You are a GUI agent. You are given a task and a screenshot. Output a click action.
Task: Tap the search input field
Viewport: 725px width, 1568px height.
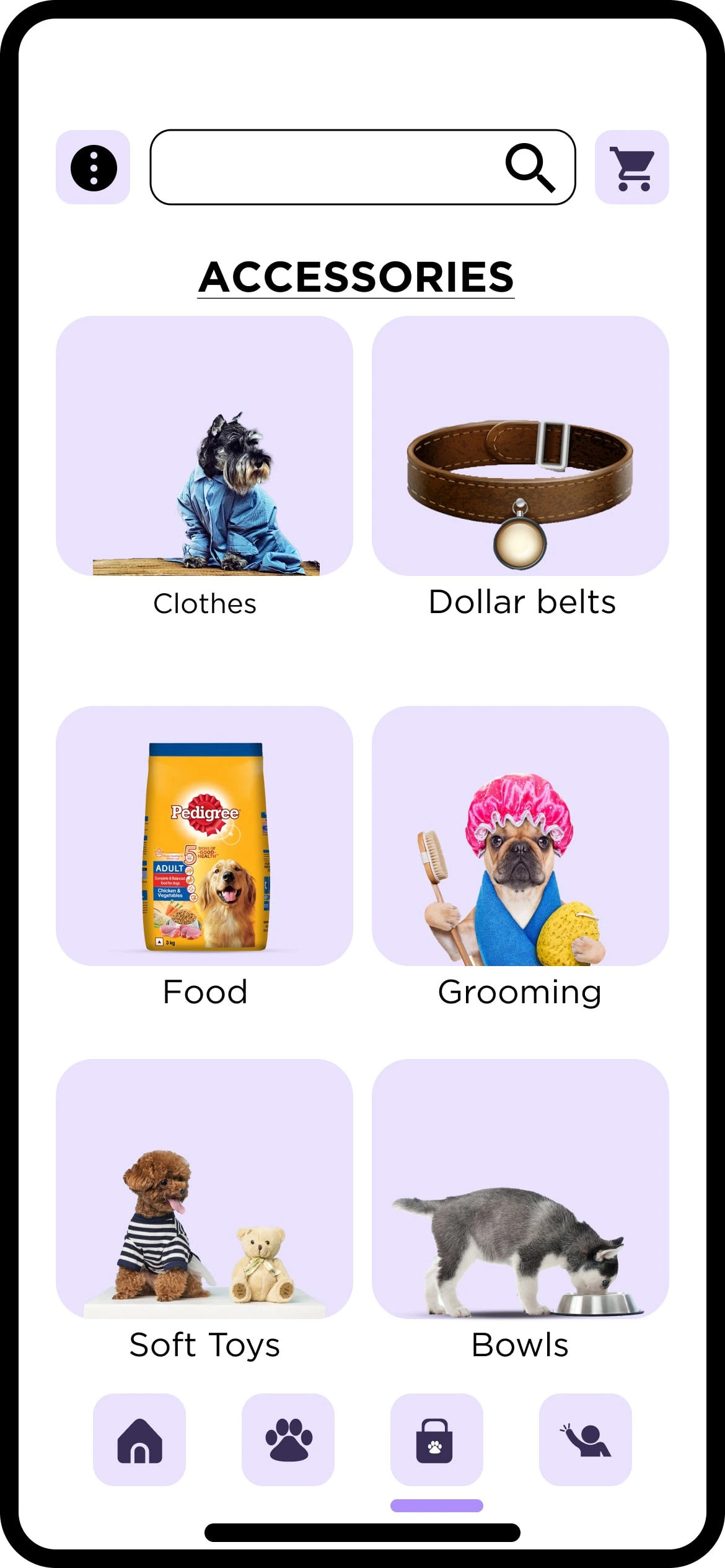[322, 167]
